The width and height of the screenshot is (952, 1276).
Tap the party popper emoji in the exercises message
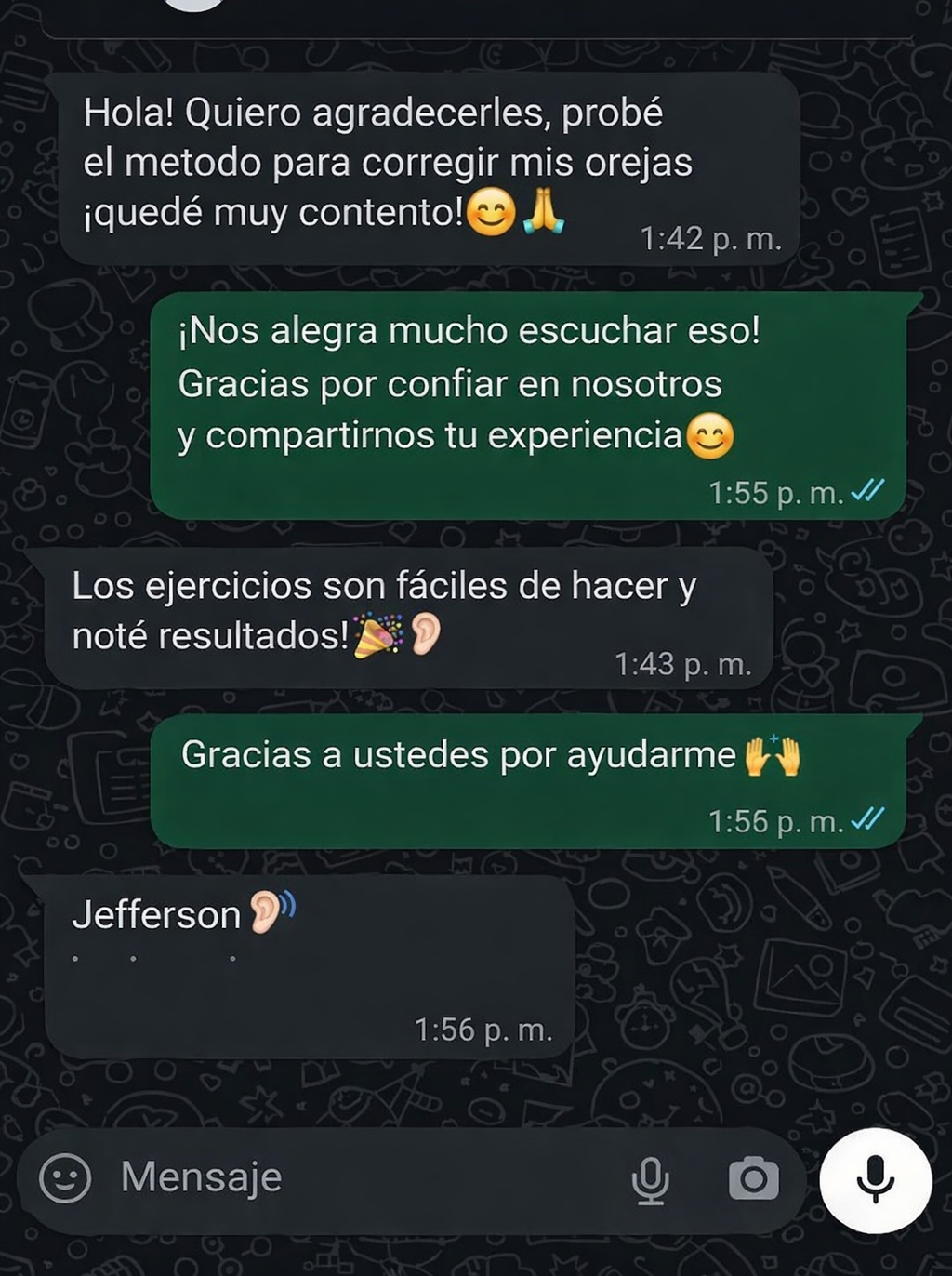377,631
